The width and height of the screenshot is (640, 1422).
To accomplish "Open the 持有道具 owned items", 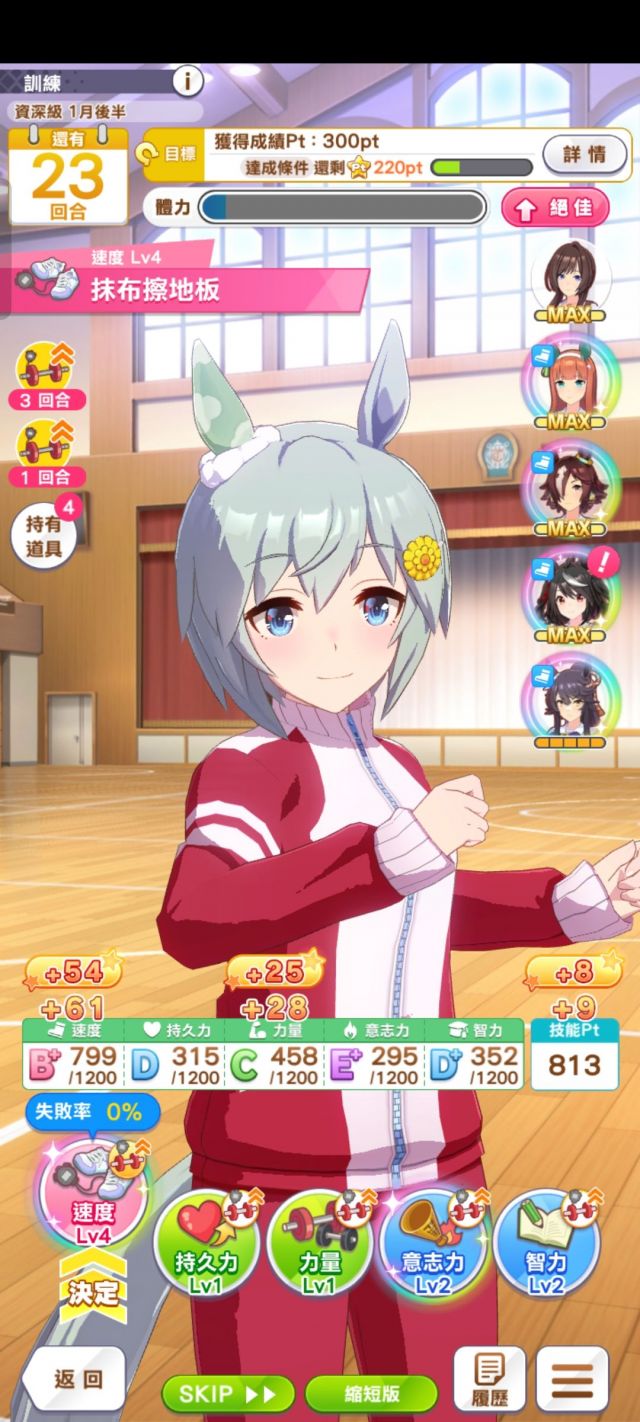I will click(44, 532).
